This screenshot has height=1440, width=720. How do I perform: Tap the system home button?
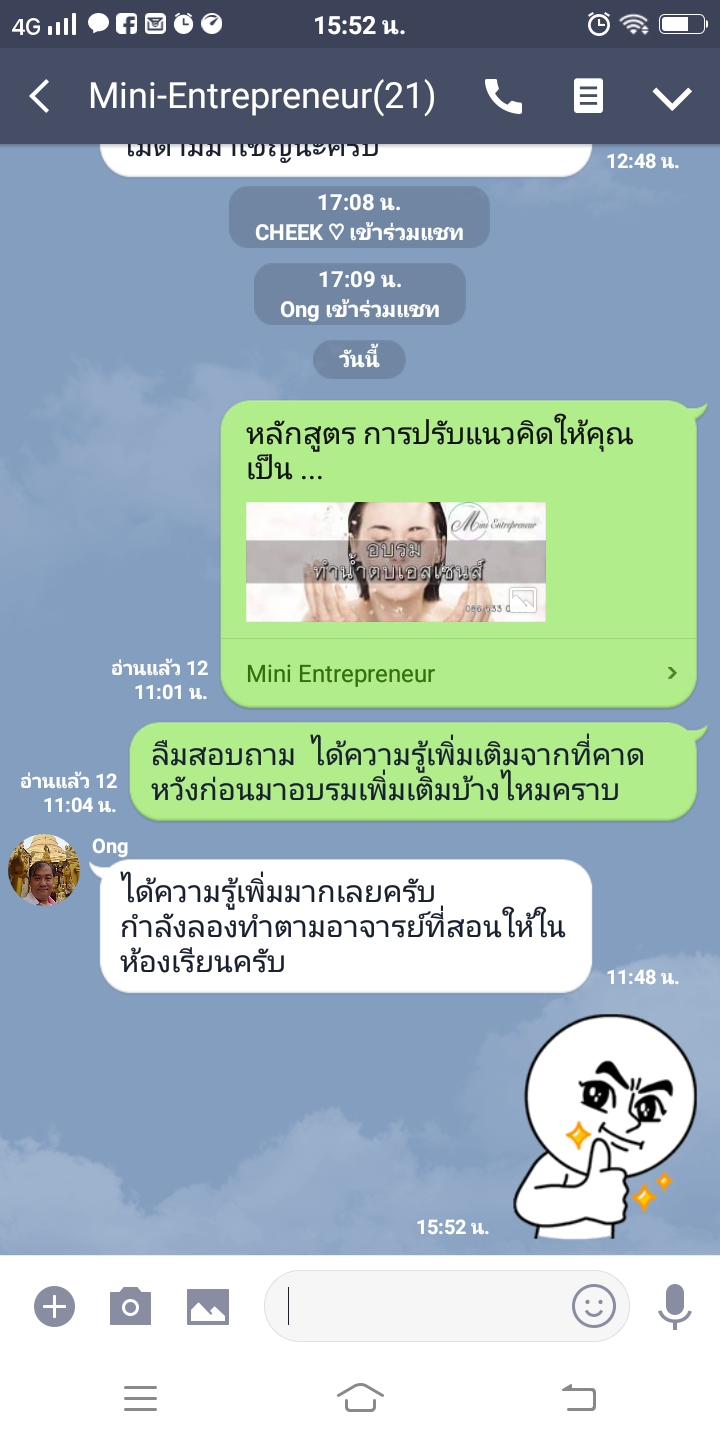[360, 1398]
